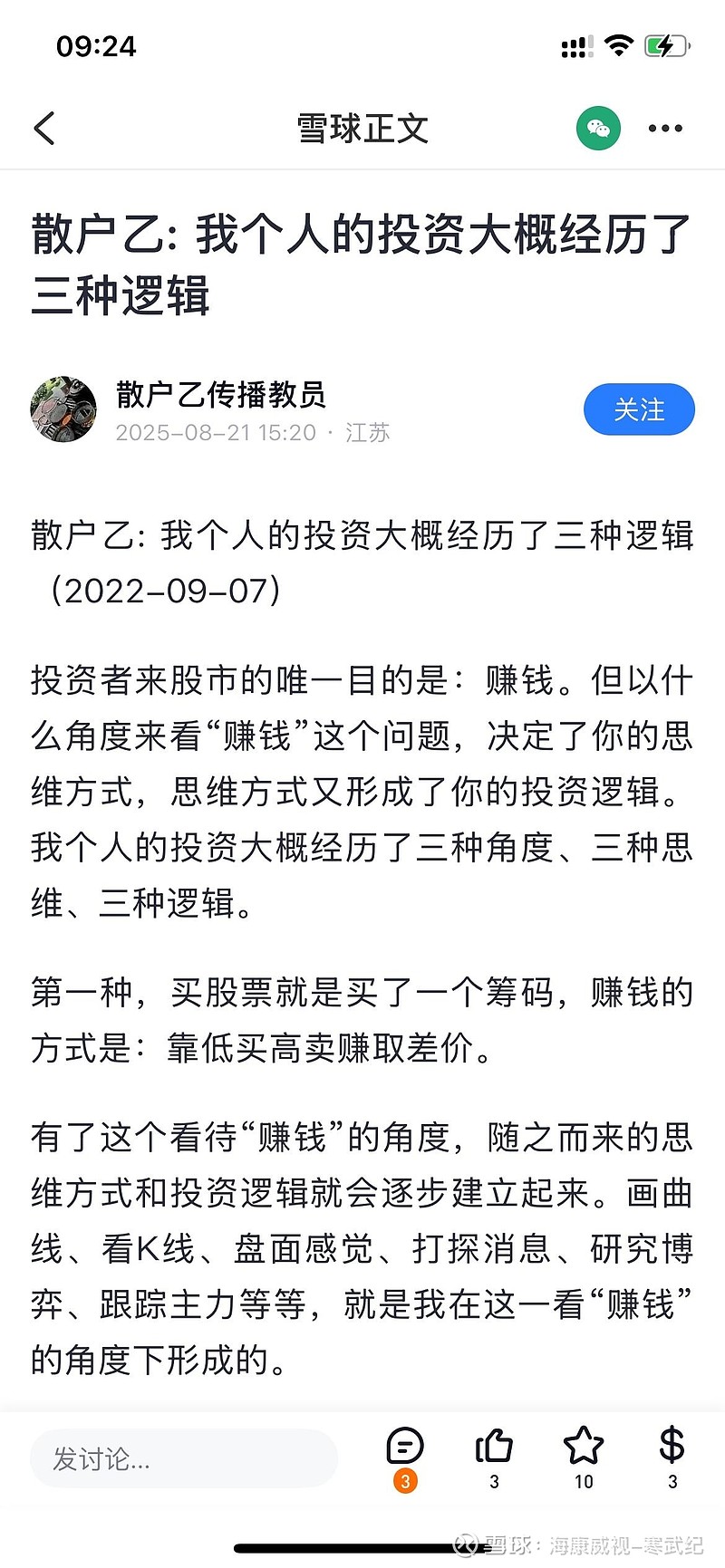The width and height of the screenshot is (725, 1568).
Task: Share the article via the WeChat icon
Action: tap(598, 128)
